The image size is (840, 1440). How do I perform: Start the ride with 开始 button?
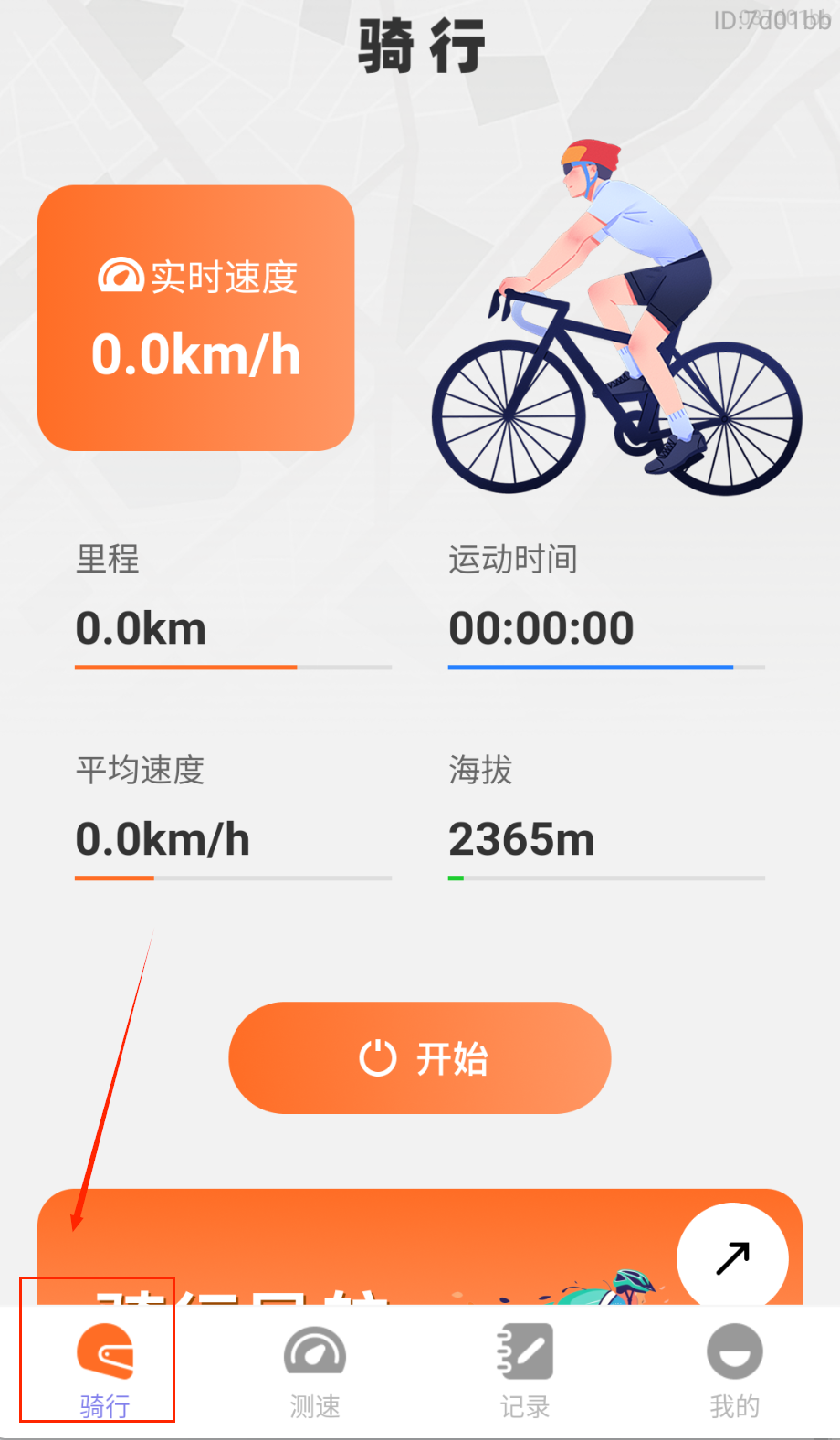(x=419, y=1057)
